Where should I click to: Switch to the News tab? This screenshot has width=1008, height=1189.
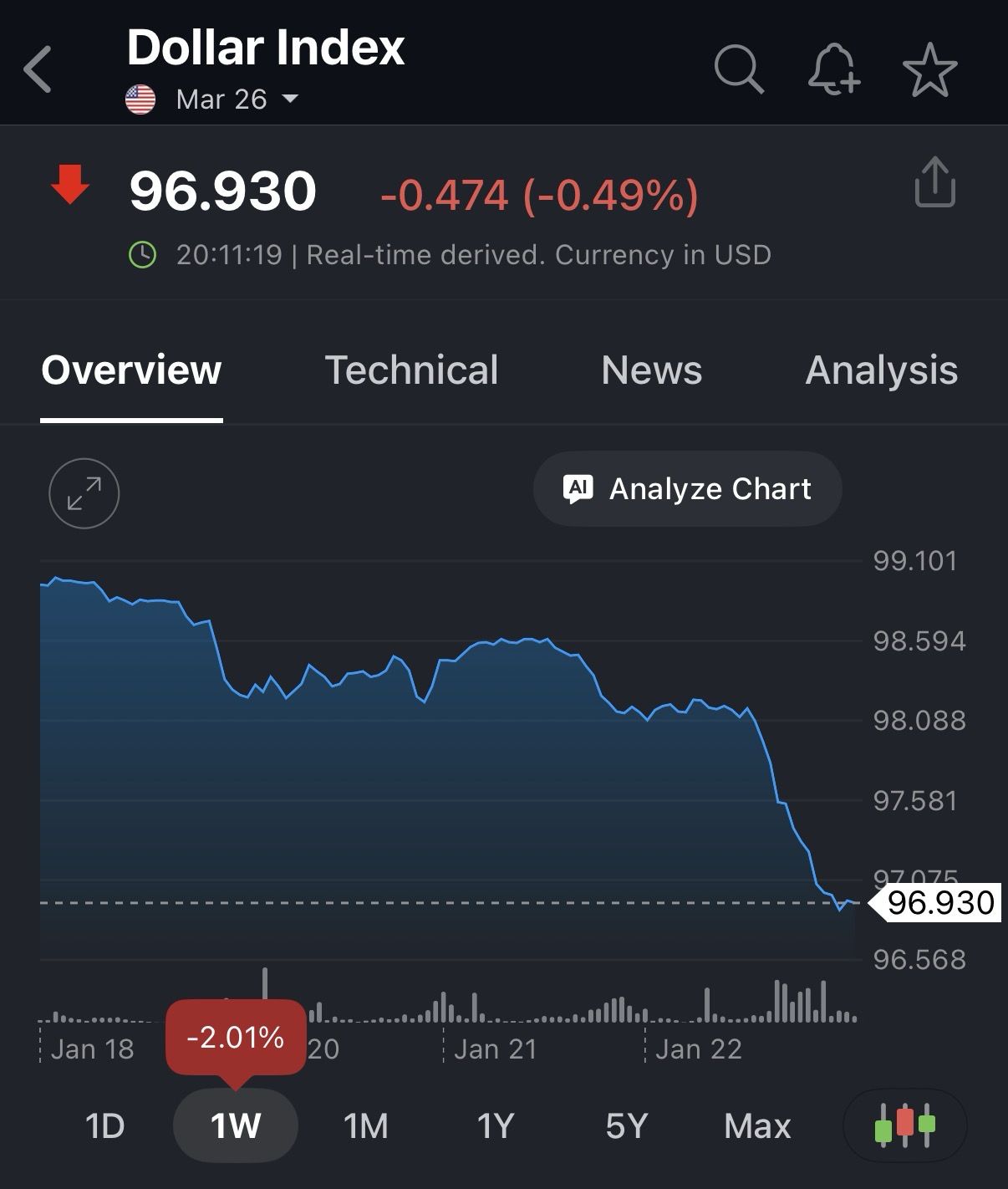point(651,370)
